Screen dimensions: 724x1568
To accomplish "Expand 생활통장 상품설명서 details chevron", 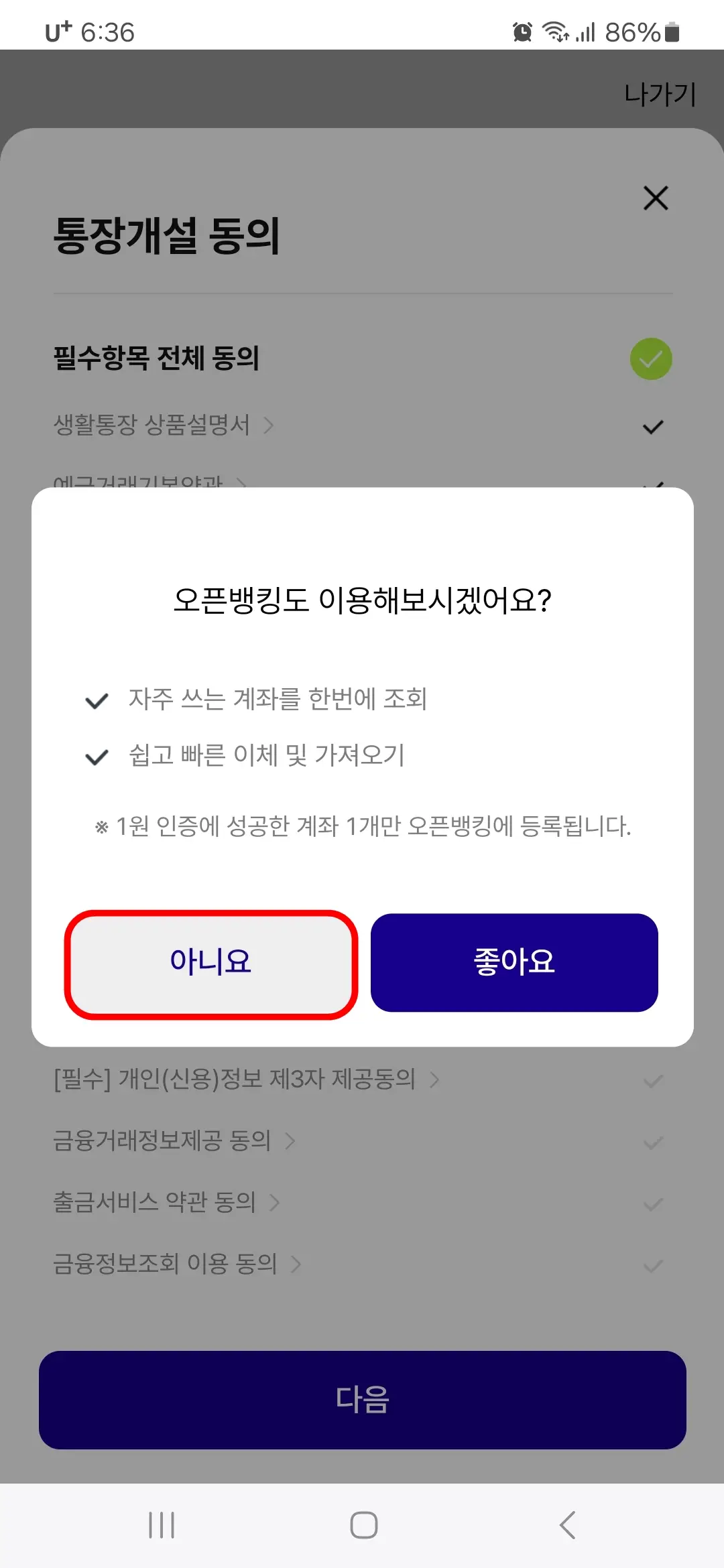I will click(267, 426).
